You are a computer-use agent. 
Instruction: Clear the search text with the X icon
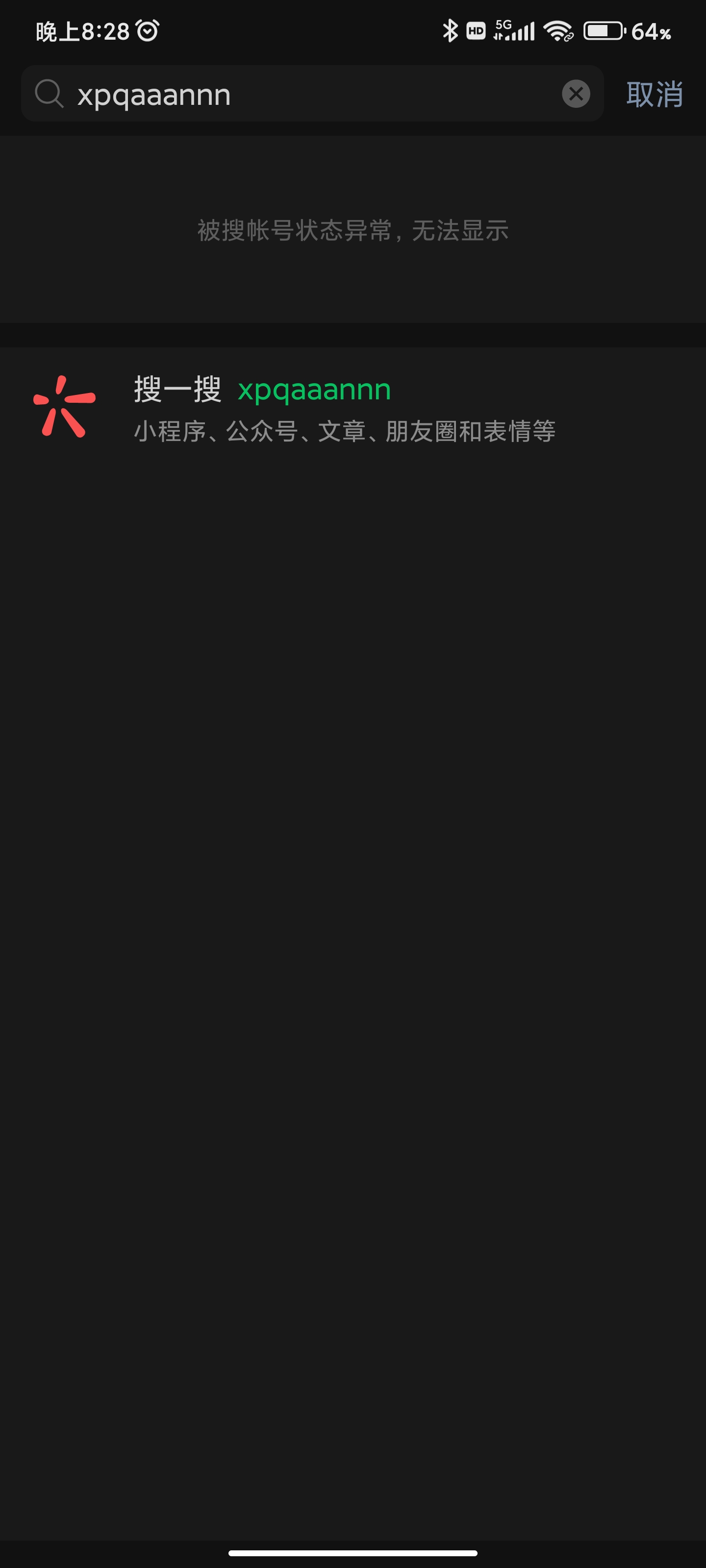[576, 94]
